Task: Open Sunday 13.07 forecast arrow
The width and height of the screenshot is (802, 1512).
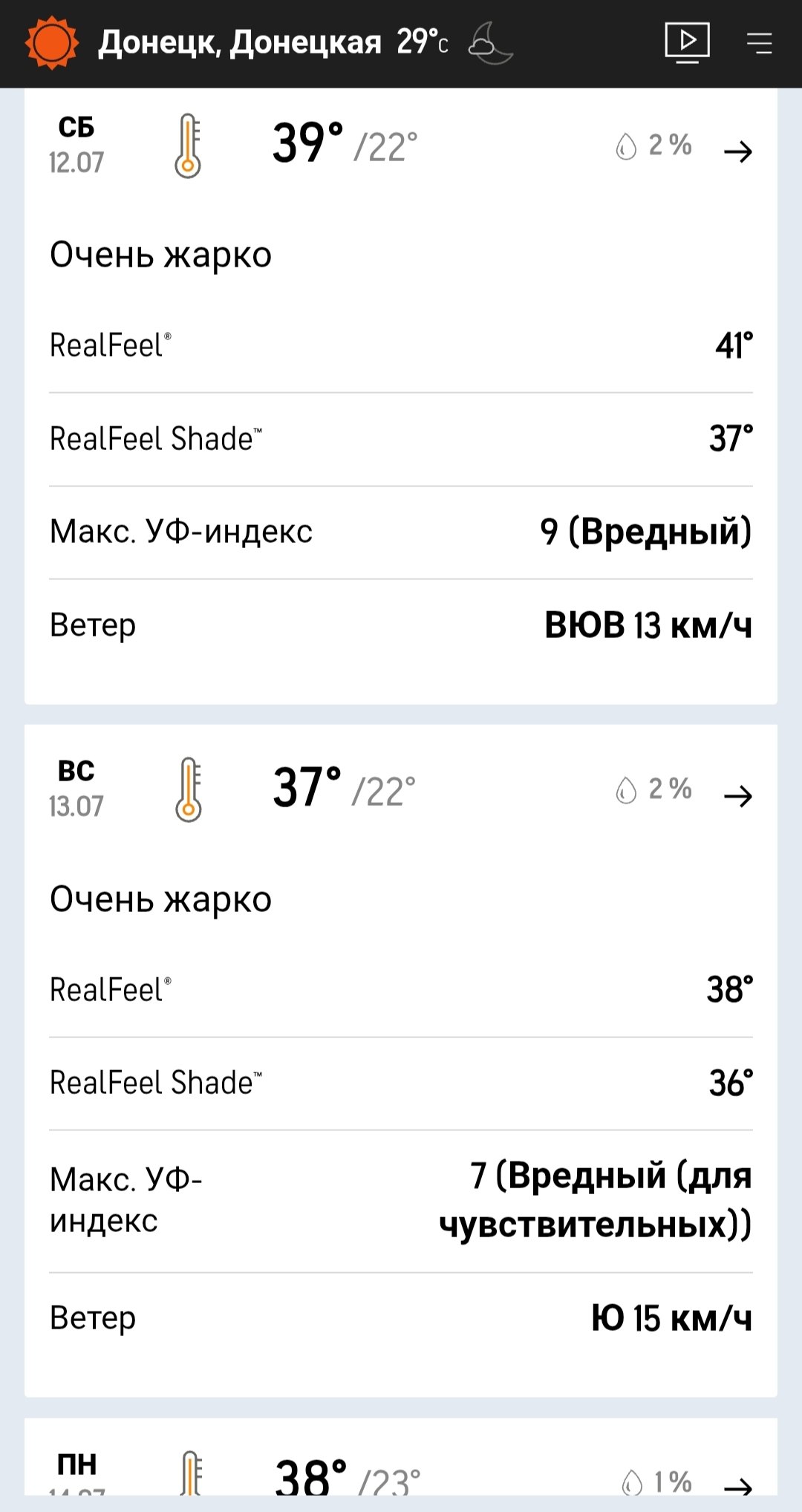Action: click(x=738, y=796)
